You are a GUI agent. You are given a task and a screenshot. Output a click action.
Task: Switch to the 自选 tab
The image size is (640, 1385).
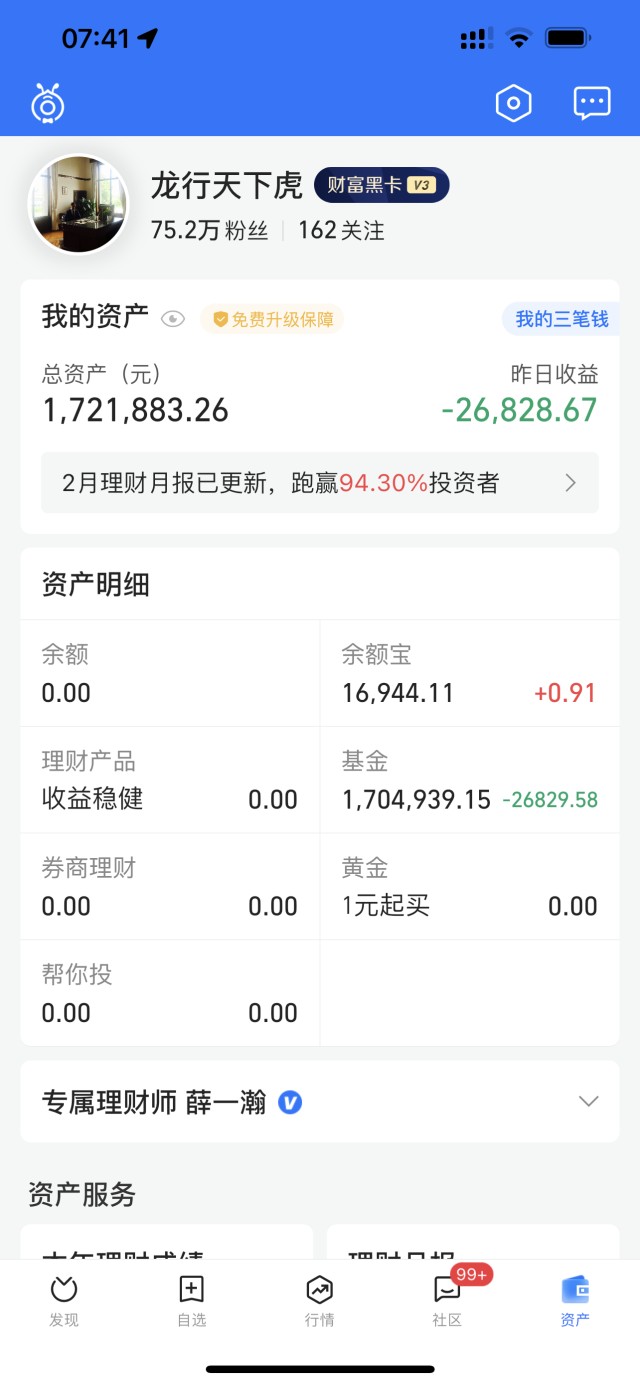pos(191,1300)
